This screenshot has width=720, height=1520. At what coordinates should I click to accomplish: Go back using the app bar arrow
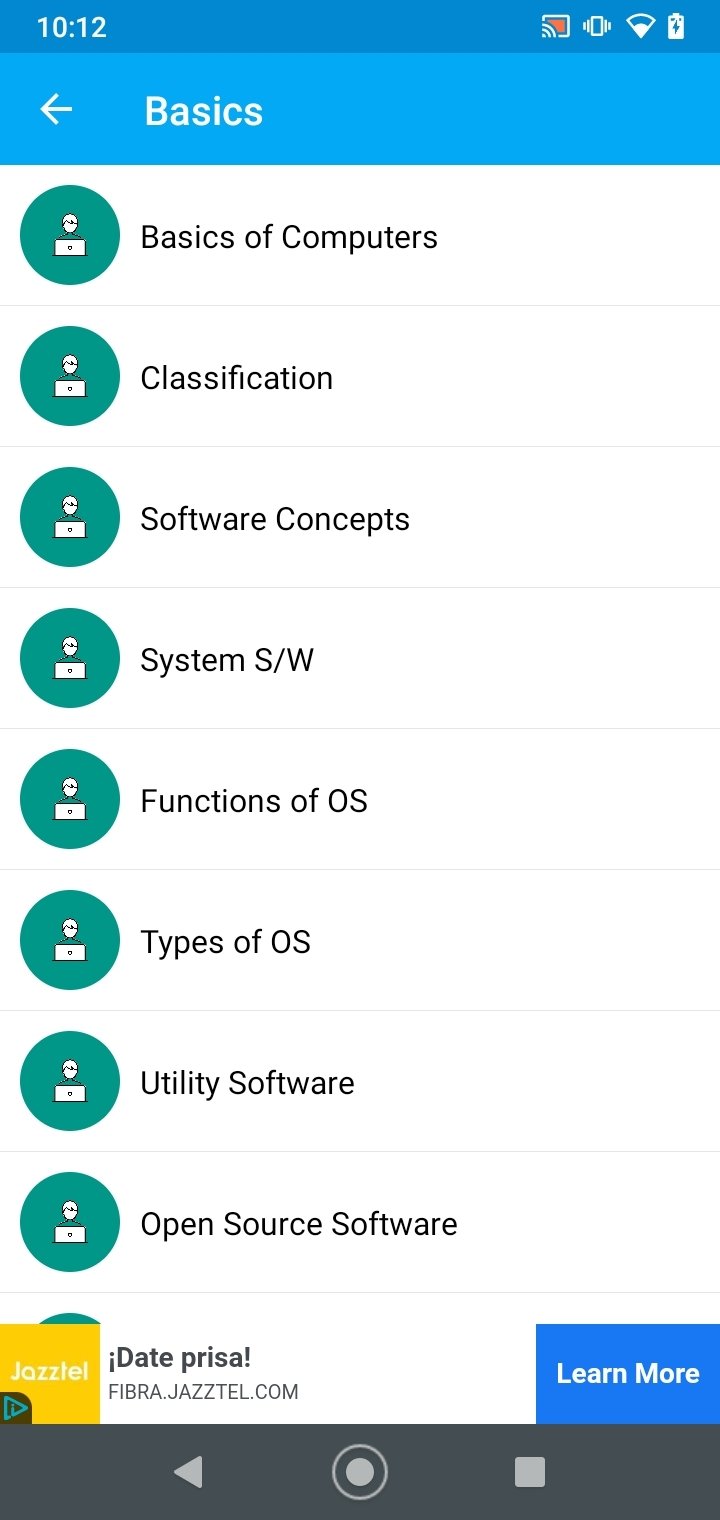56,110
